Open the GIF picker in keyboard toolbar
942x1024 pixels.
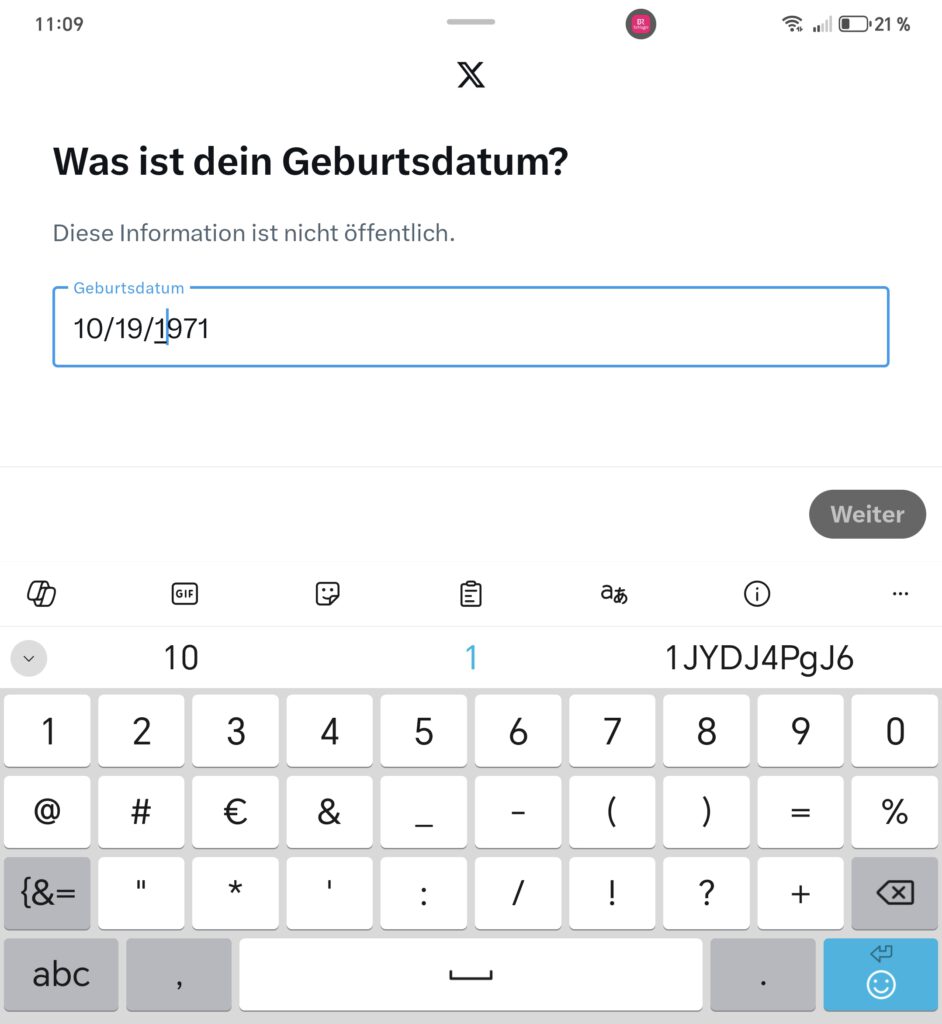pos(185,594)
